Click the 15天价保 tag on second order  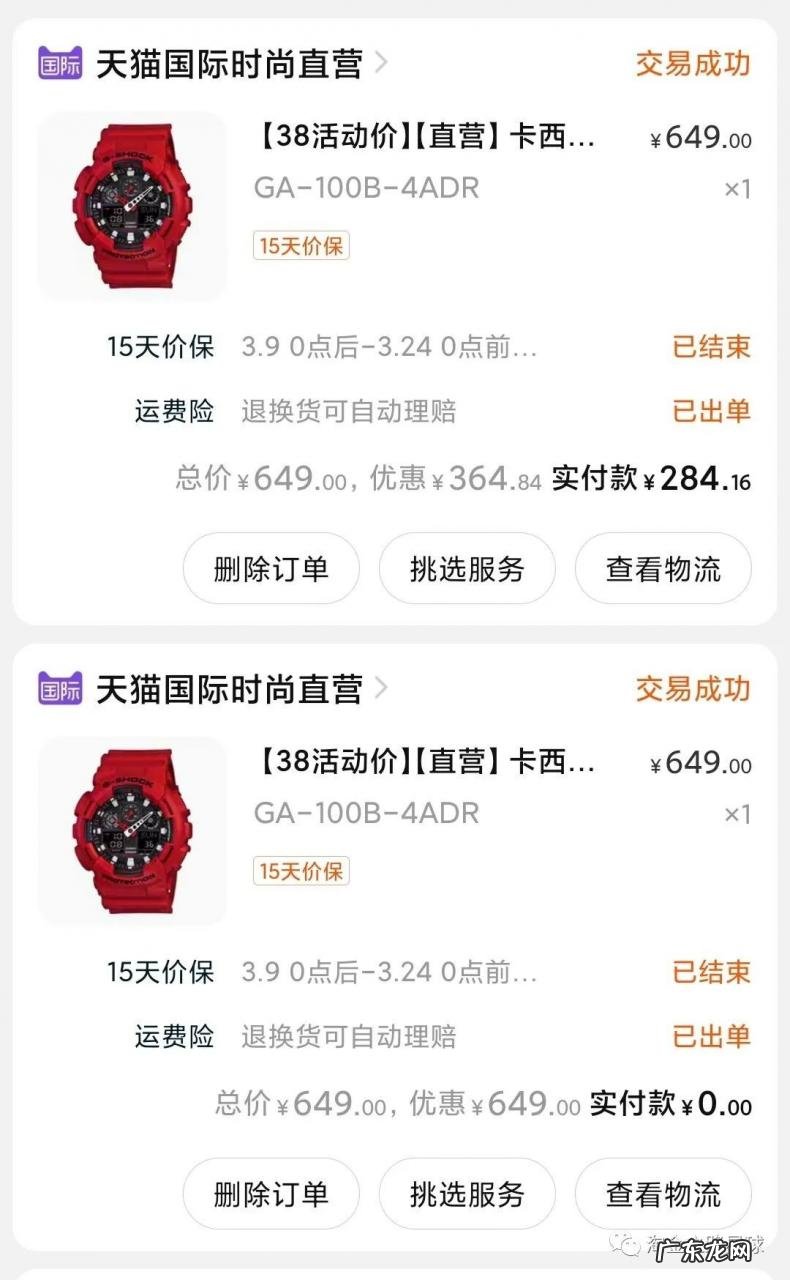(x=301, y=872)
